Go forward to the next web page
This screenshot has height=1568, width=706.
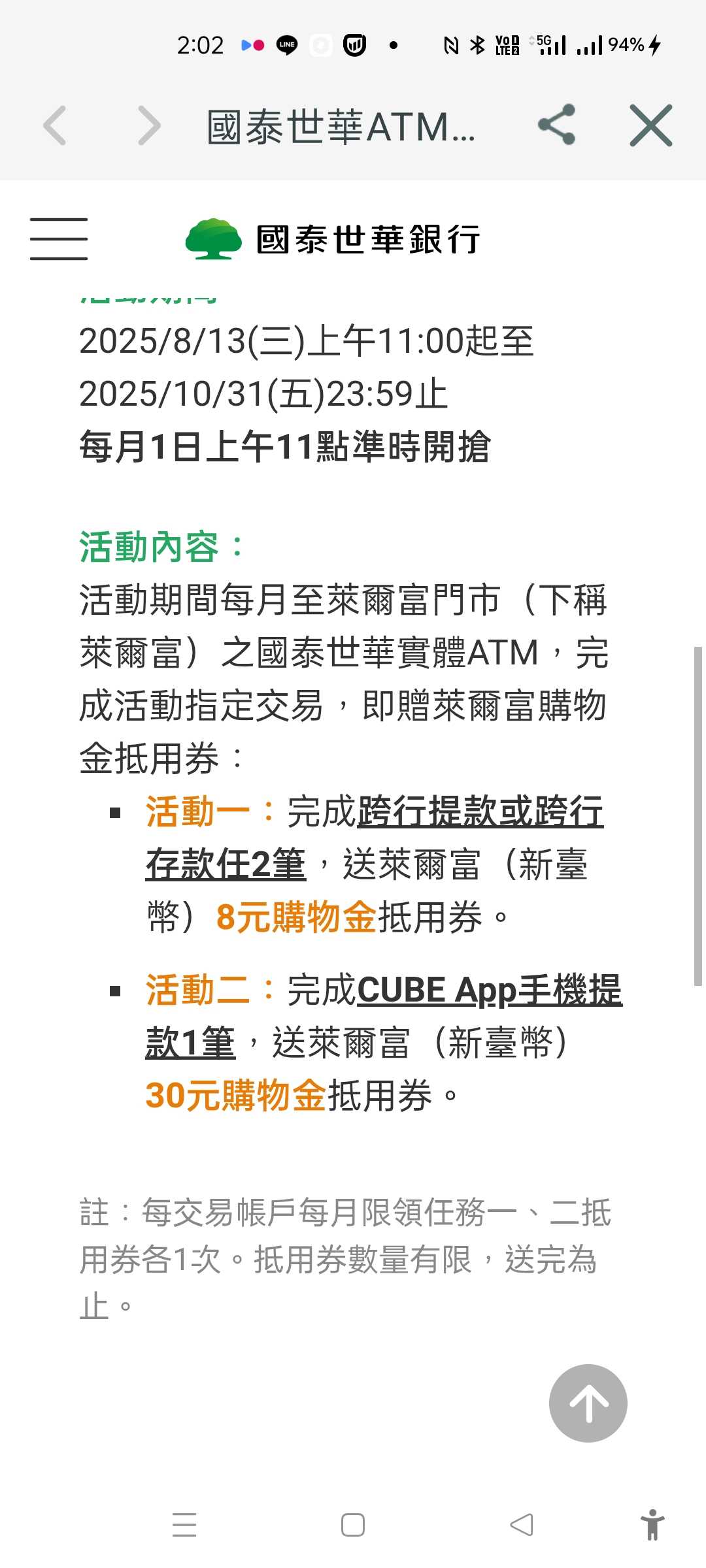pyautogui.click(x=149, y=125)
